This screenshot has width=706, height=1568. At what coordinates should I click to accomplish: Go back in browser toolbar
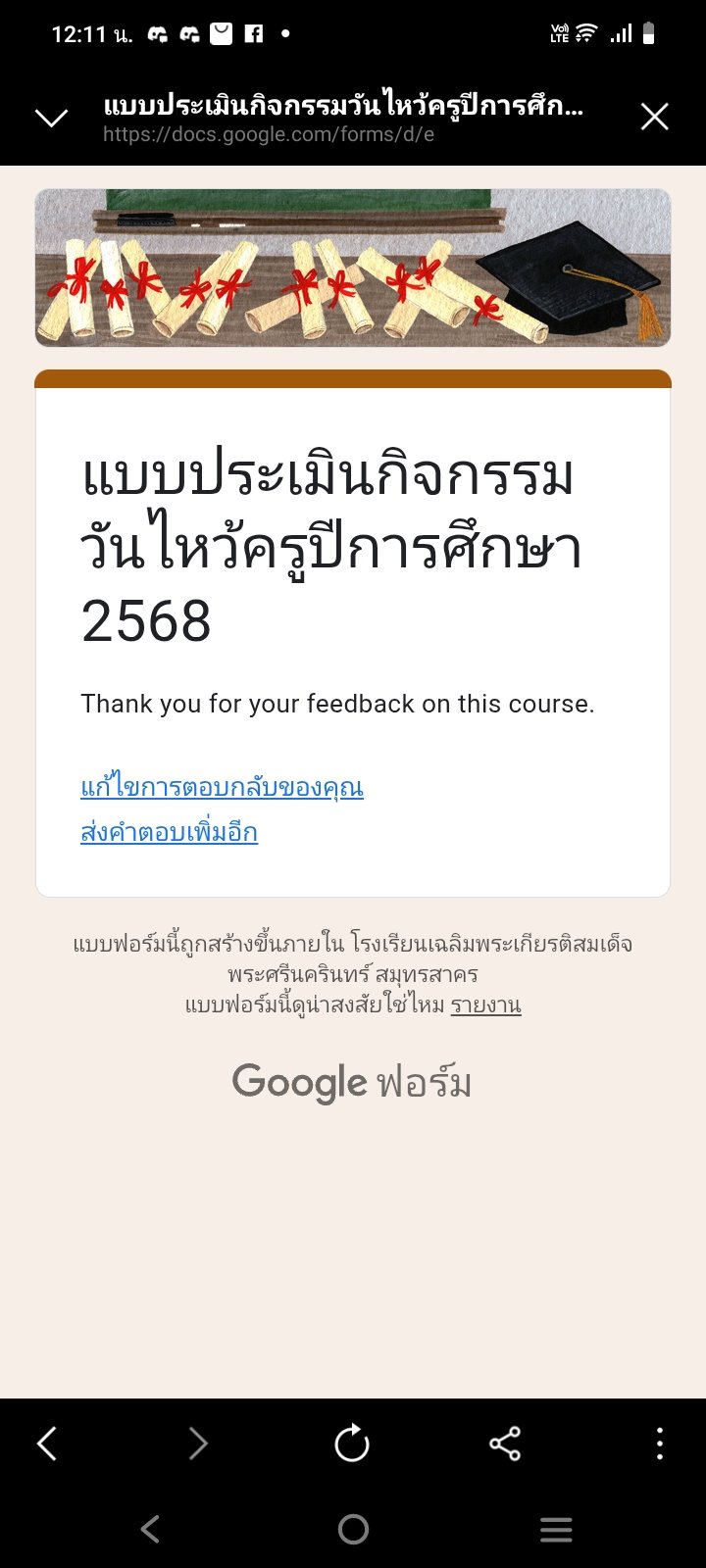pyautogui.click(x=47, y=1443)
